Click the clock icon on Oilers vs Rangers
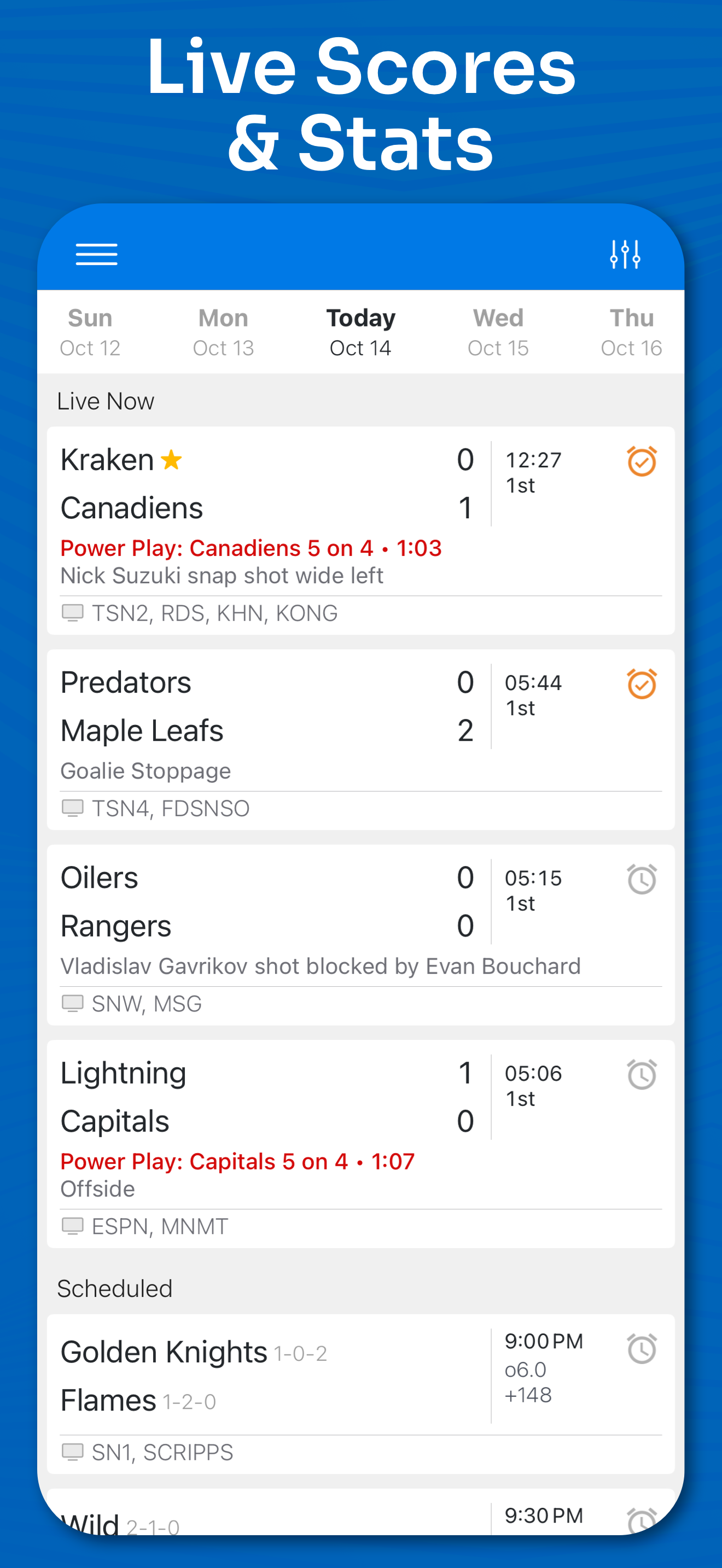The height and width of the screenshot is (1568, 722). pos(642,879)
